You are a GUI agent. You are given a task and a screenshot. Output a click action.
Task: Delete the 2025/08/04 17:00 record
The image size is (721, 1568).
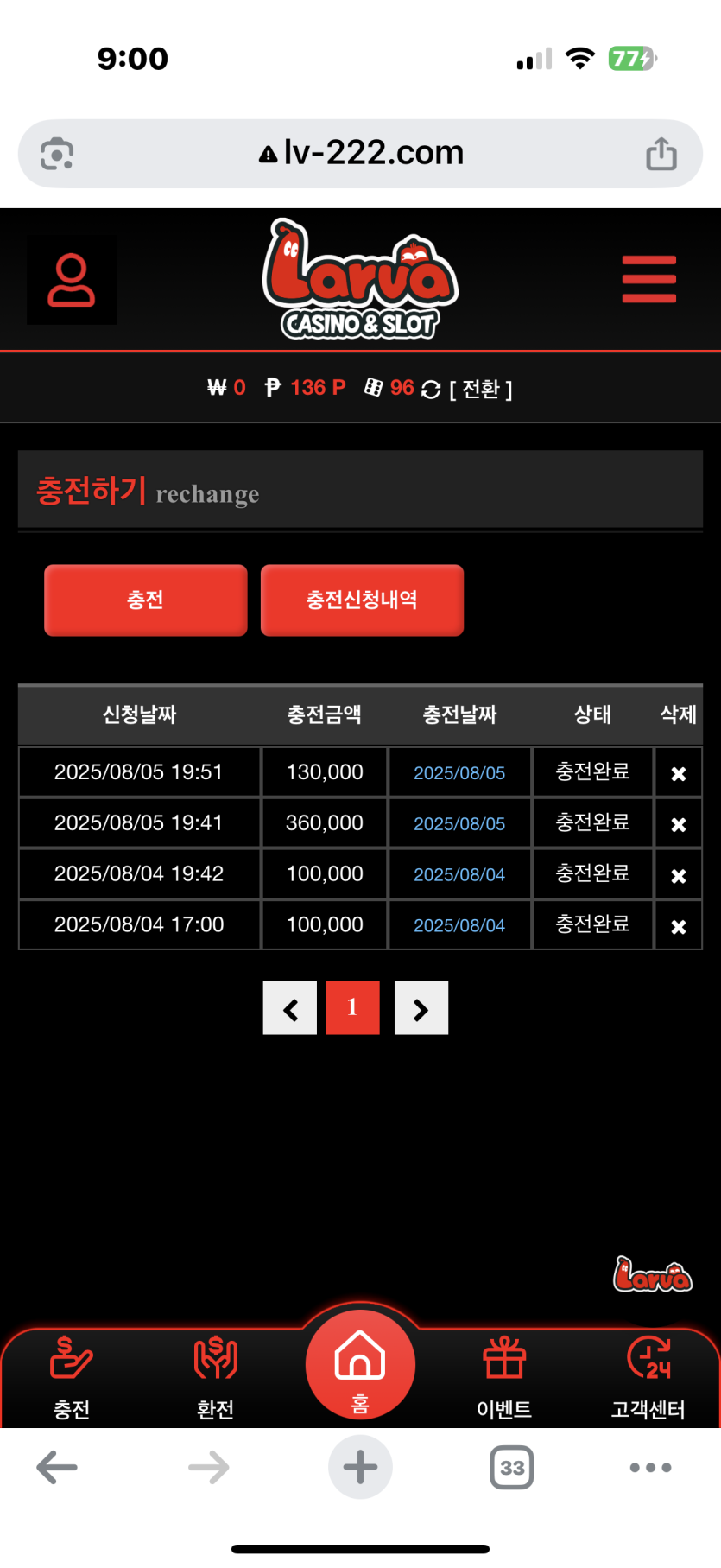coord(678,926)
